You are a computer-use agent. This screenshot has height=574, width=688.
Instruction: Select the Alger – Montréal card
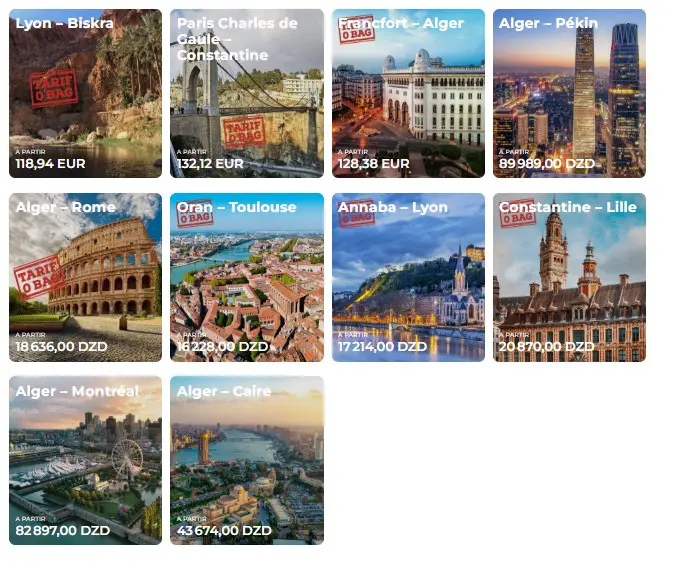[x=85, y=461]
